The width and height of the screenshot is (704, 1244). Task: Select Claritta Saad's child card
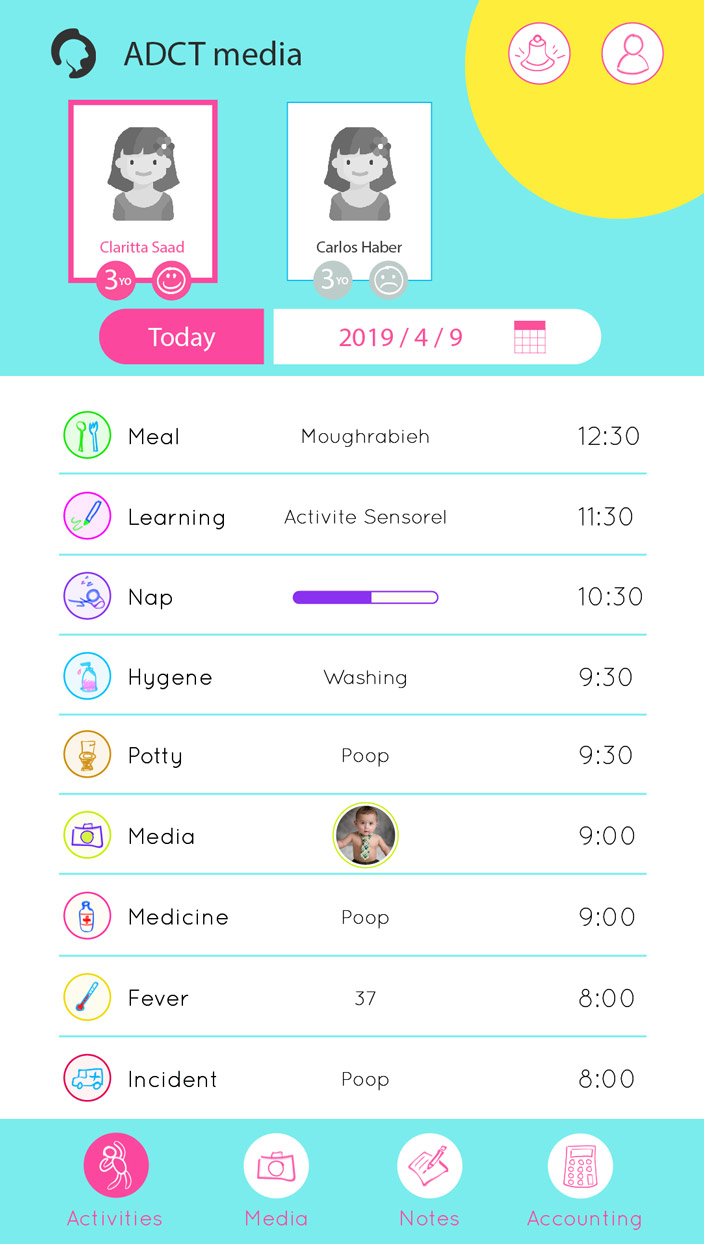142,190
